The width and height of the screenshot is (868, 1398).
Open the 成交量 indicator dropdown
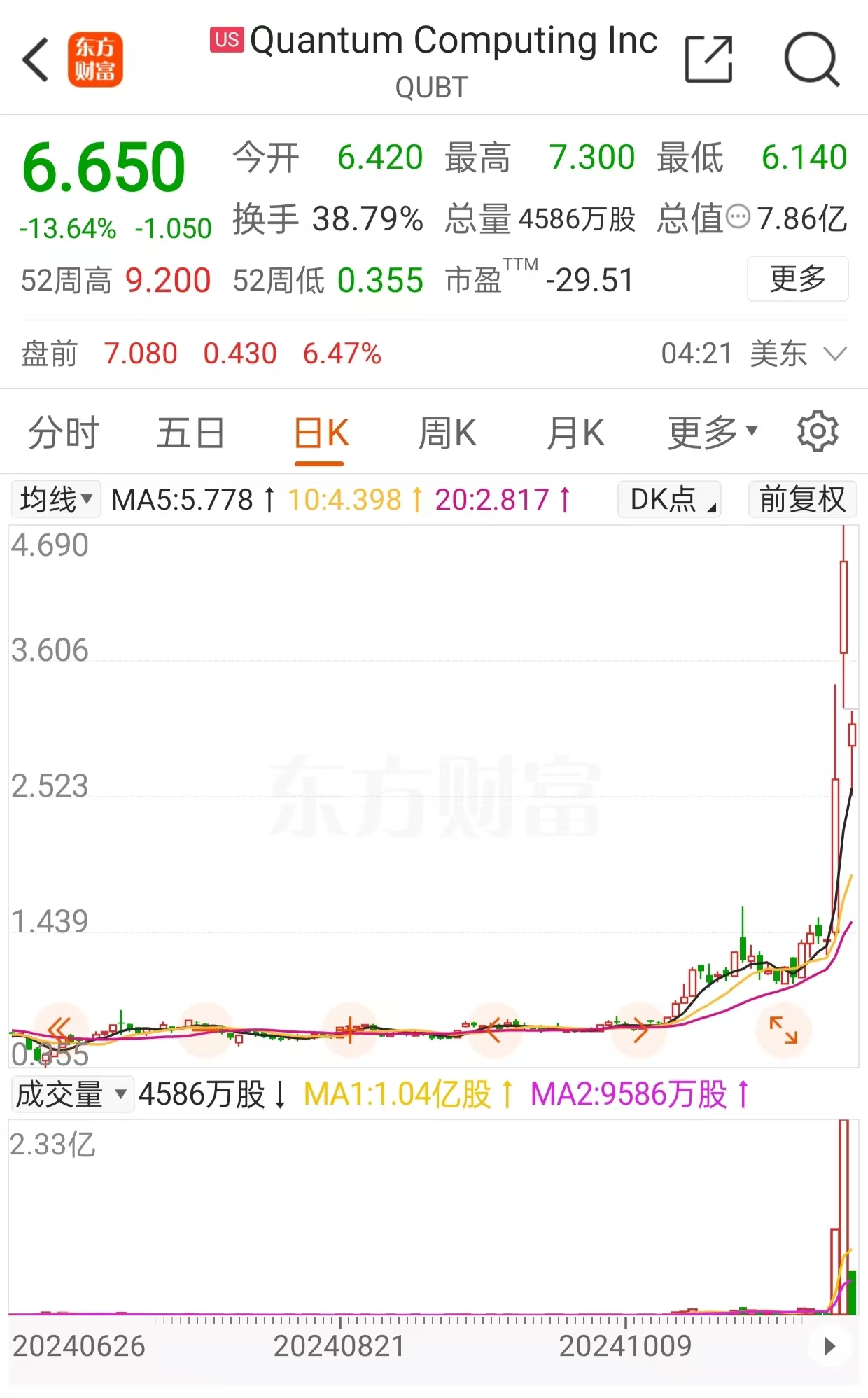(72, 1094)
